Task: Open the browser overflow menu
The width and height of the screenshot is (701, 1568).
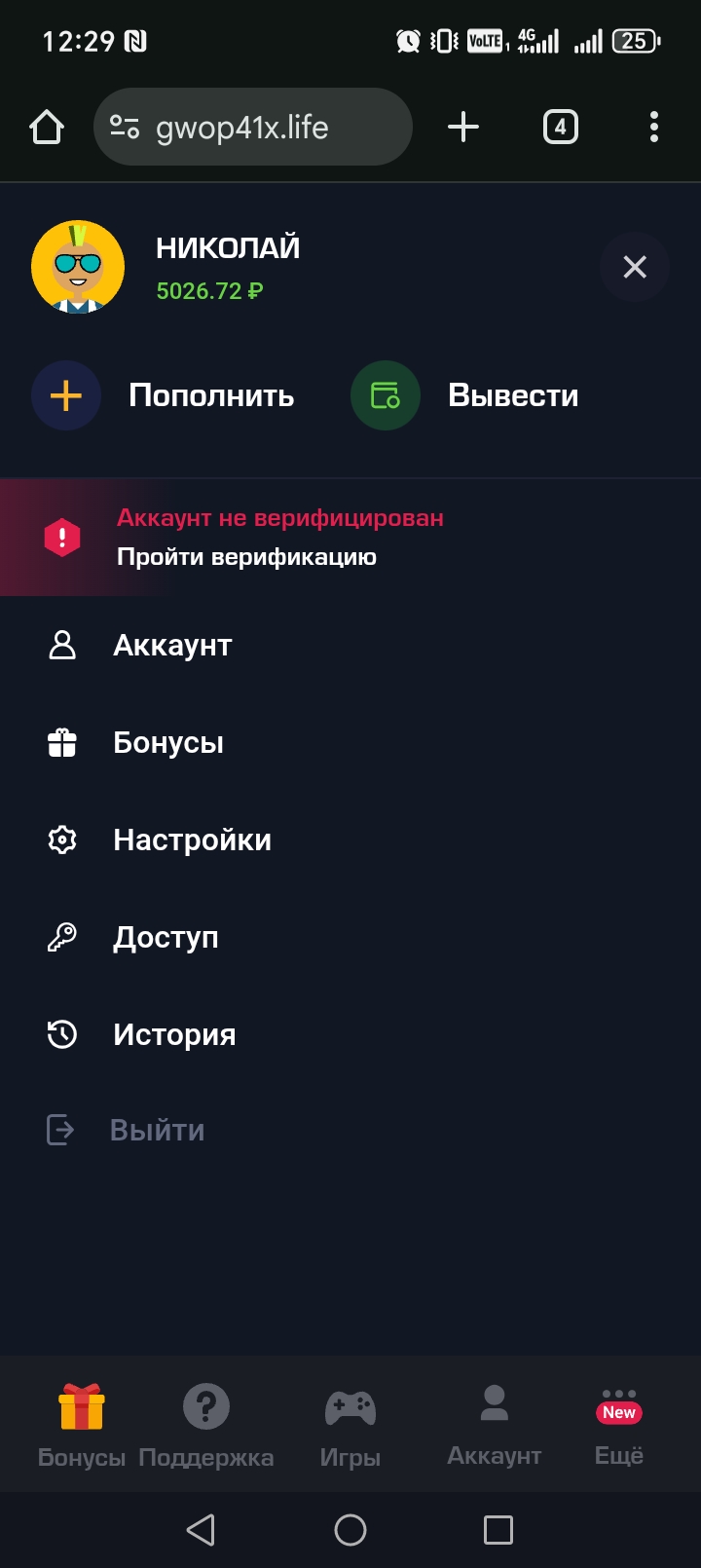Action: [653, 127]
